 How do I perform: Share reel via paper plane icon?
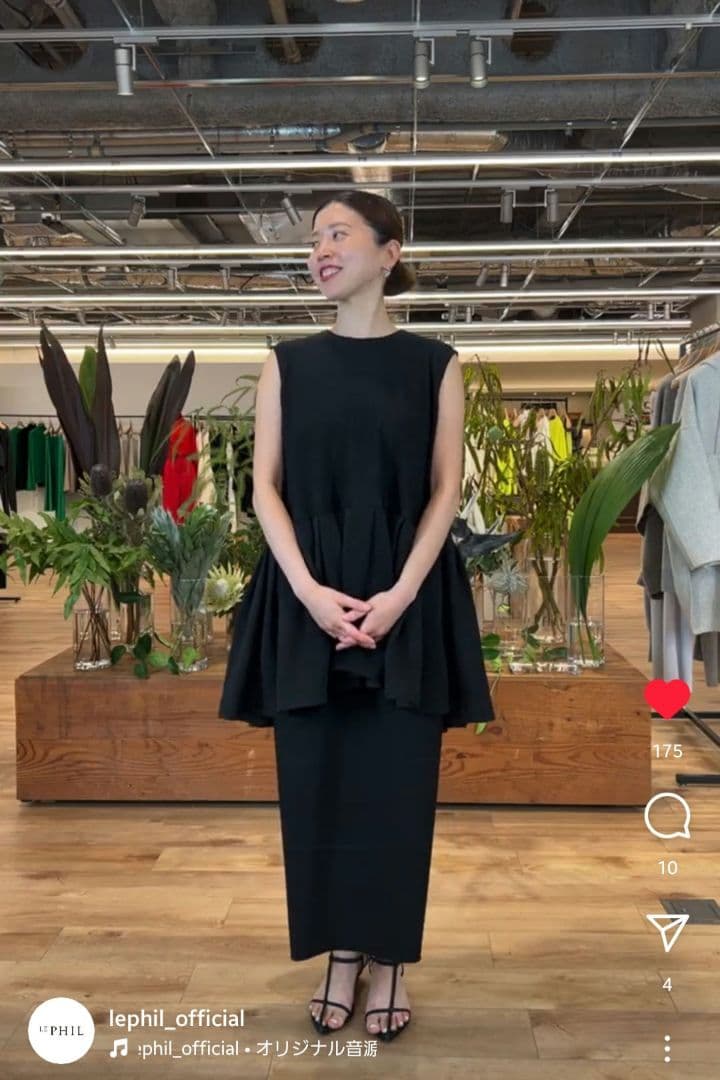click(667, 931)
